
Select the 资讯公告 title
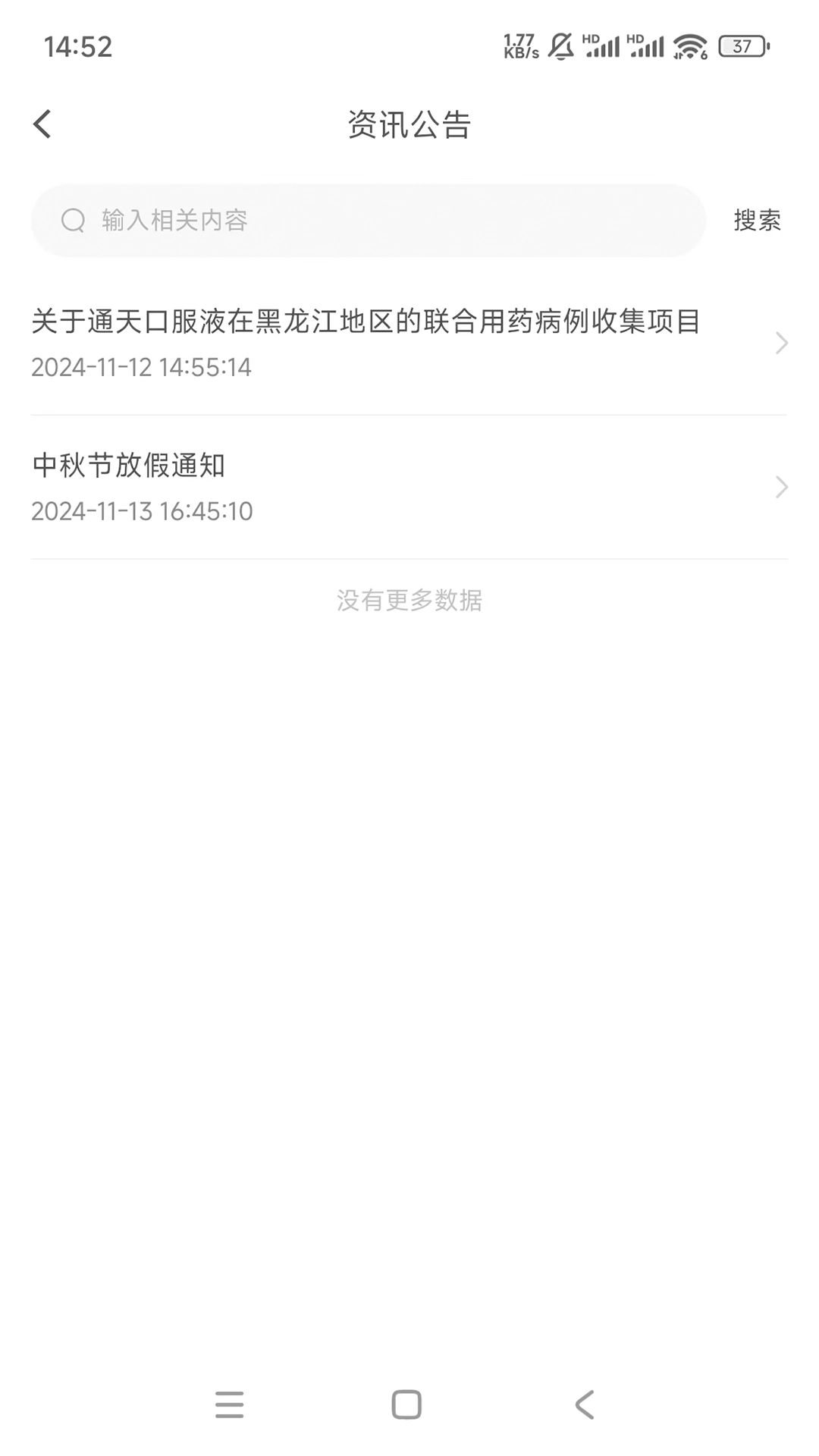click(409, 125)
